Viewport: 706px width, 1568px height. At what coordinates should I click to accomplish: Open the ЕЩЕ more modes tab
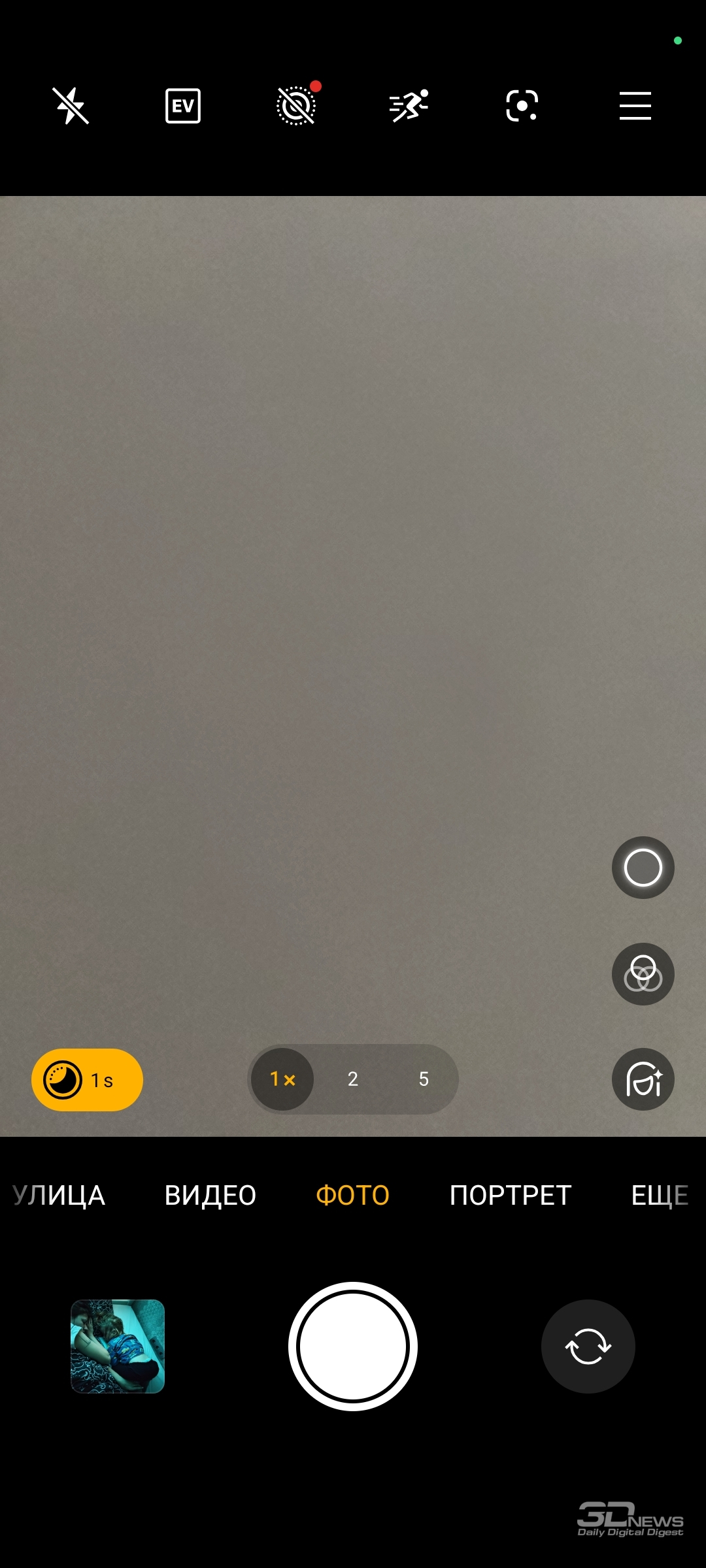[660, 1196]
